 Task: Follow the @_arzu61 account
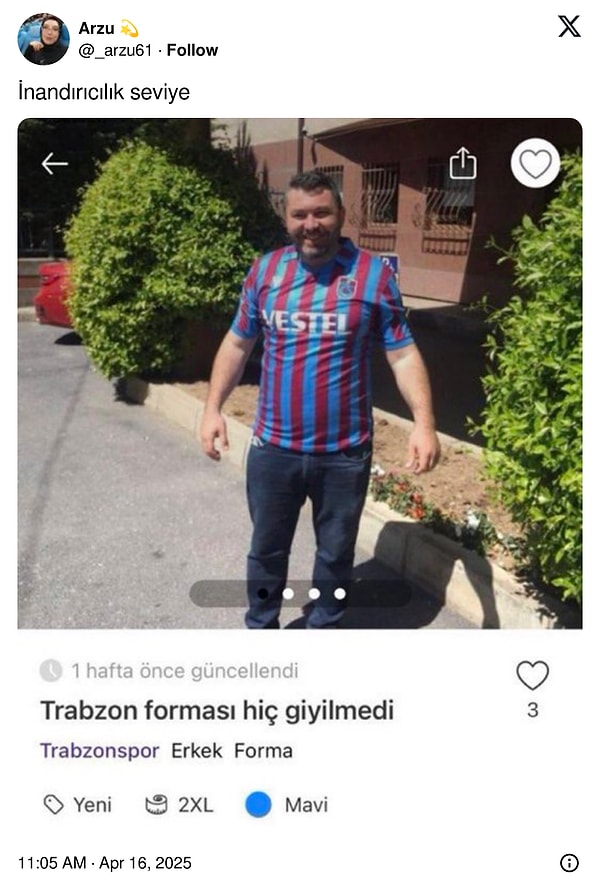(192, 50)
